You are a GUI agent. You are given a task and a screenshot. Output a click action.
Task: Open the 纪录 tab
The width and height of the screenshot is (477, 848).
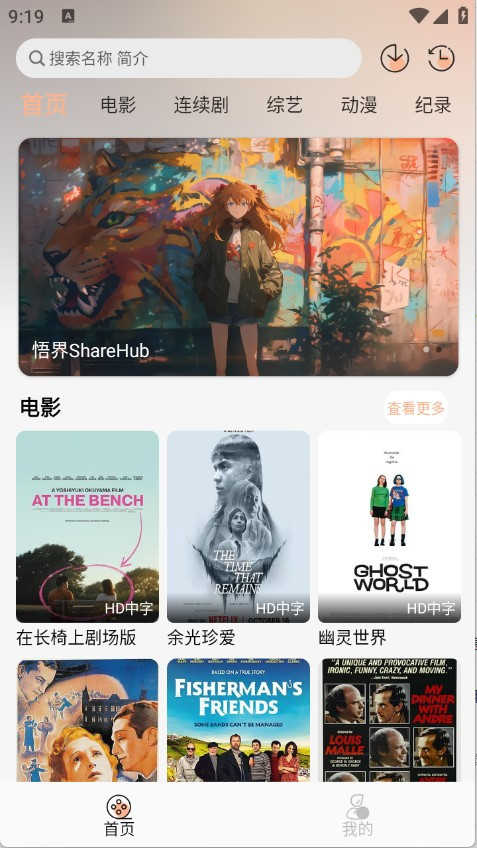[x=433, y=104]
